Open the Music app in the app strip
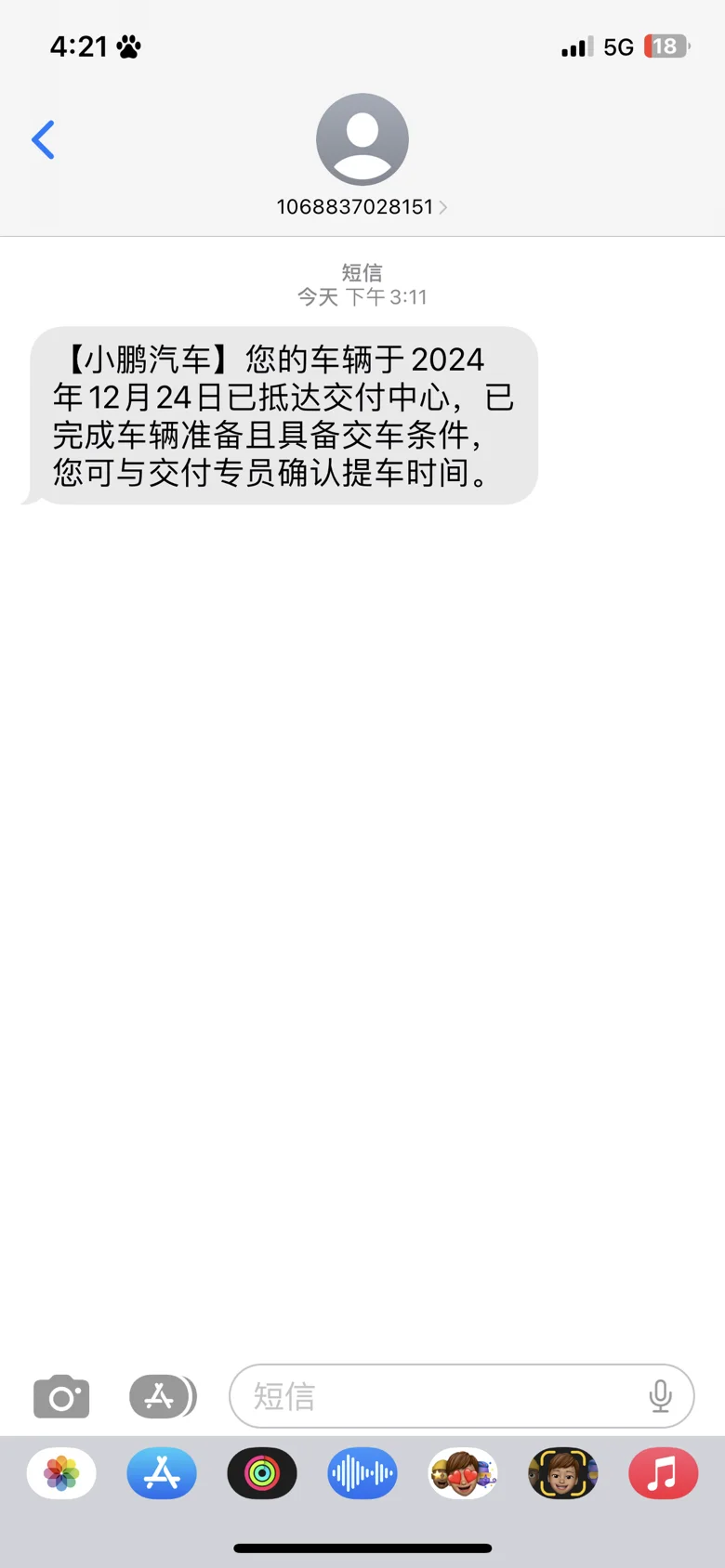The image size is (725, 1568). (664, 1473)
